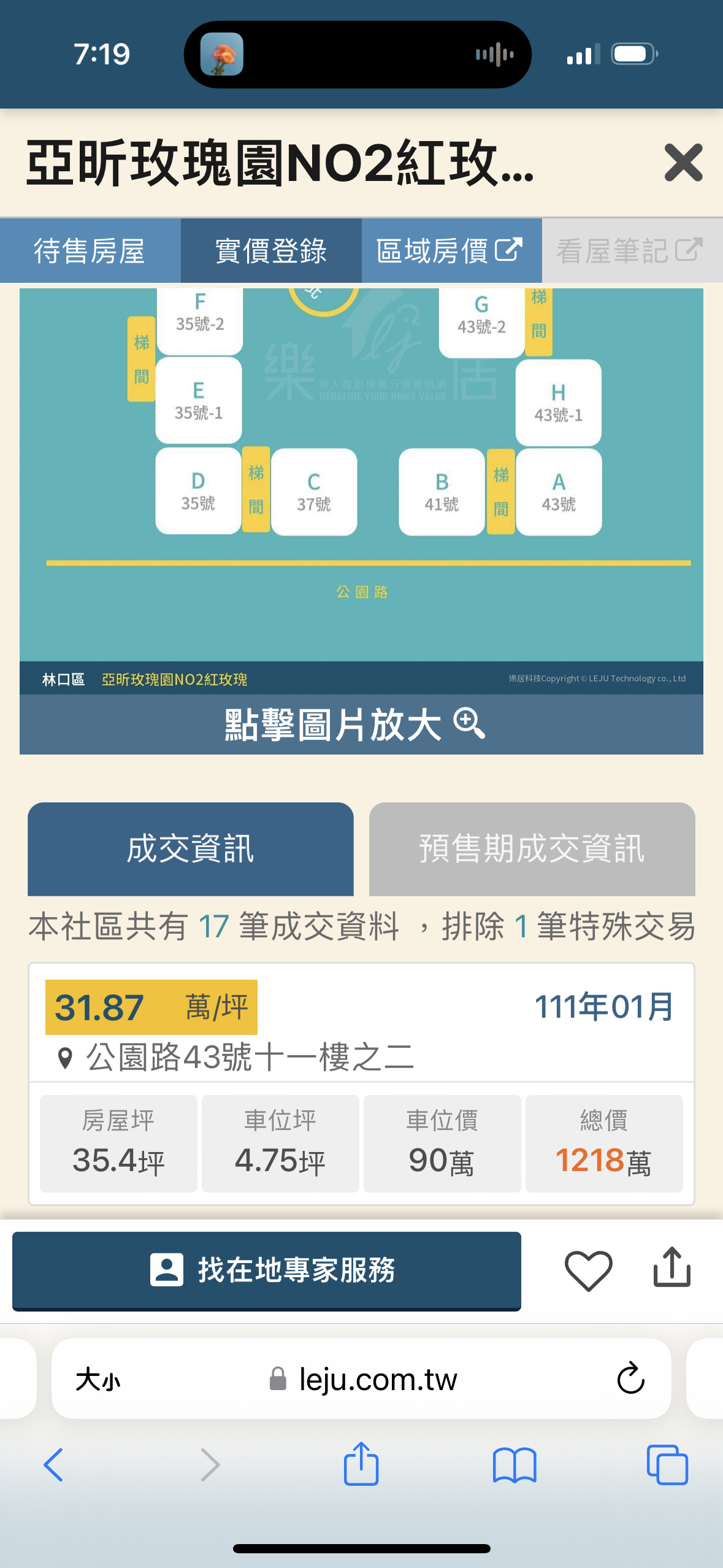
Task: Switch to 預售期成交資訊
Action: coord(531,849)
